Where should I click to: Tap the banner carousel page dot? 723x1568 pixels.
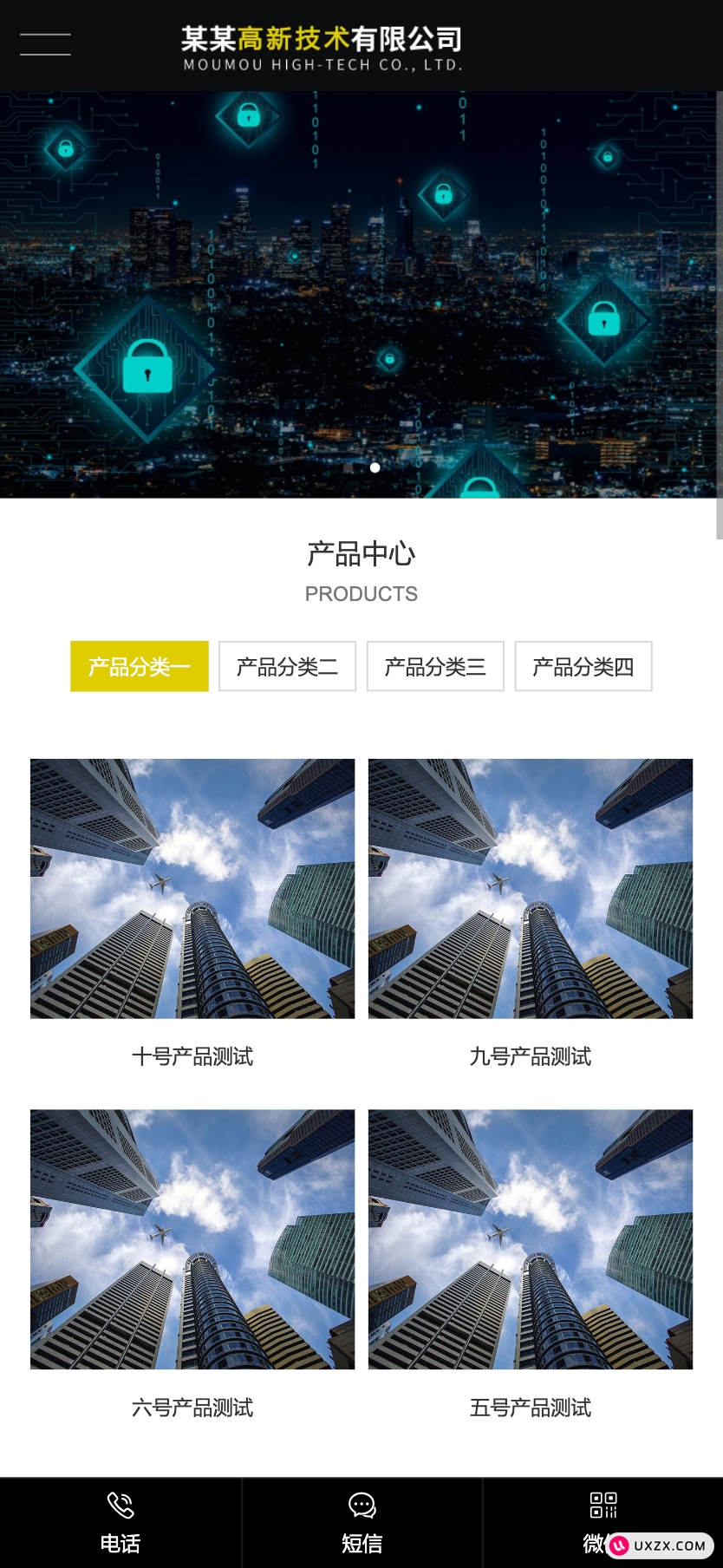pyautogui.click(x=375, y=467)
